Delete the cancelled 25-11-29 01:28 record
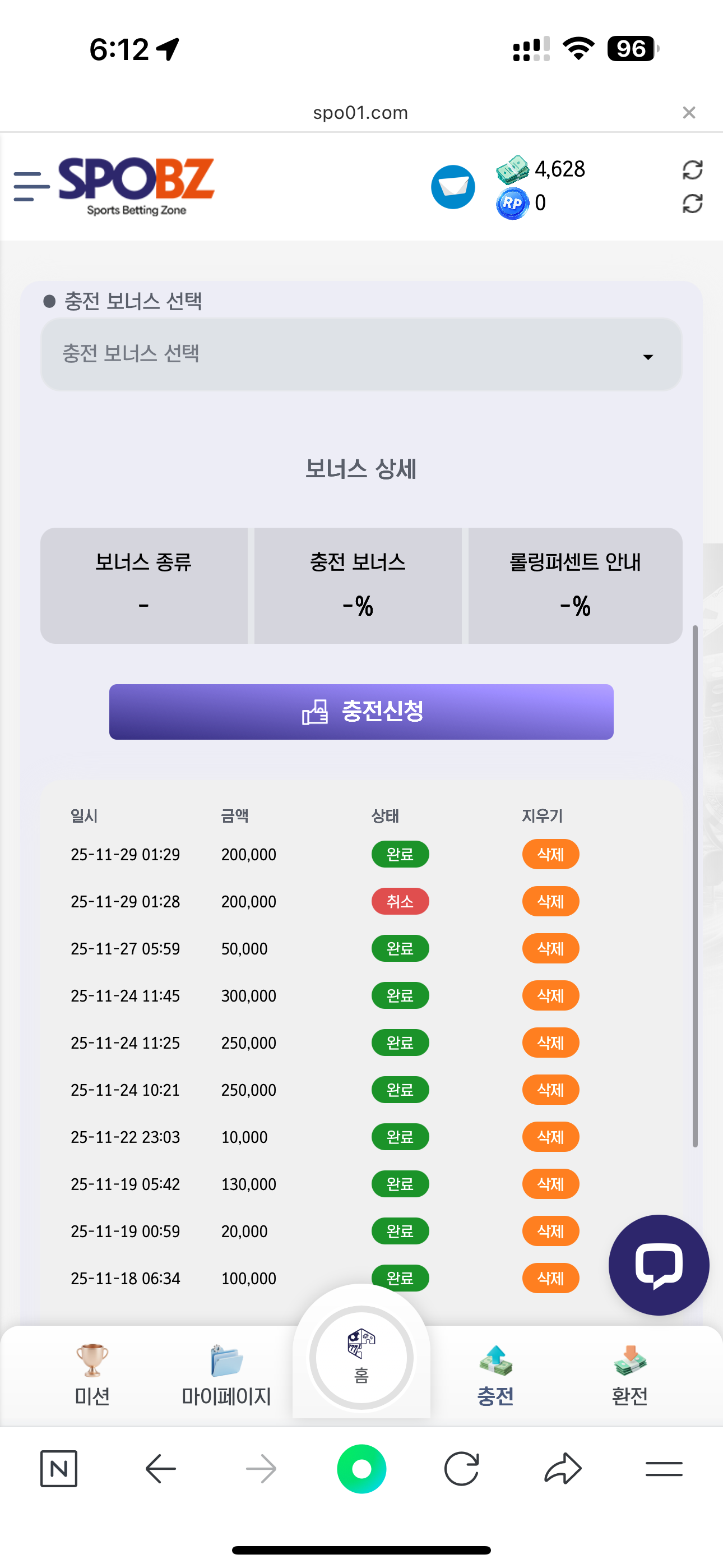The width and height of the screenshot is (723, 1568). click(x=550, y=901)
